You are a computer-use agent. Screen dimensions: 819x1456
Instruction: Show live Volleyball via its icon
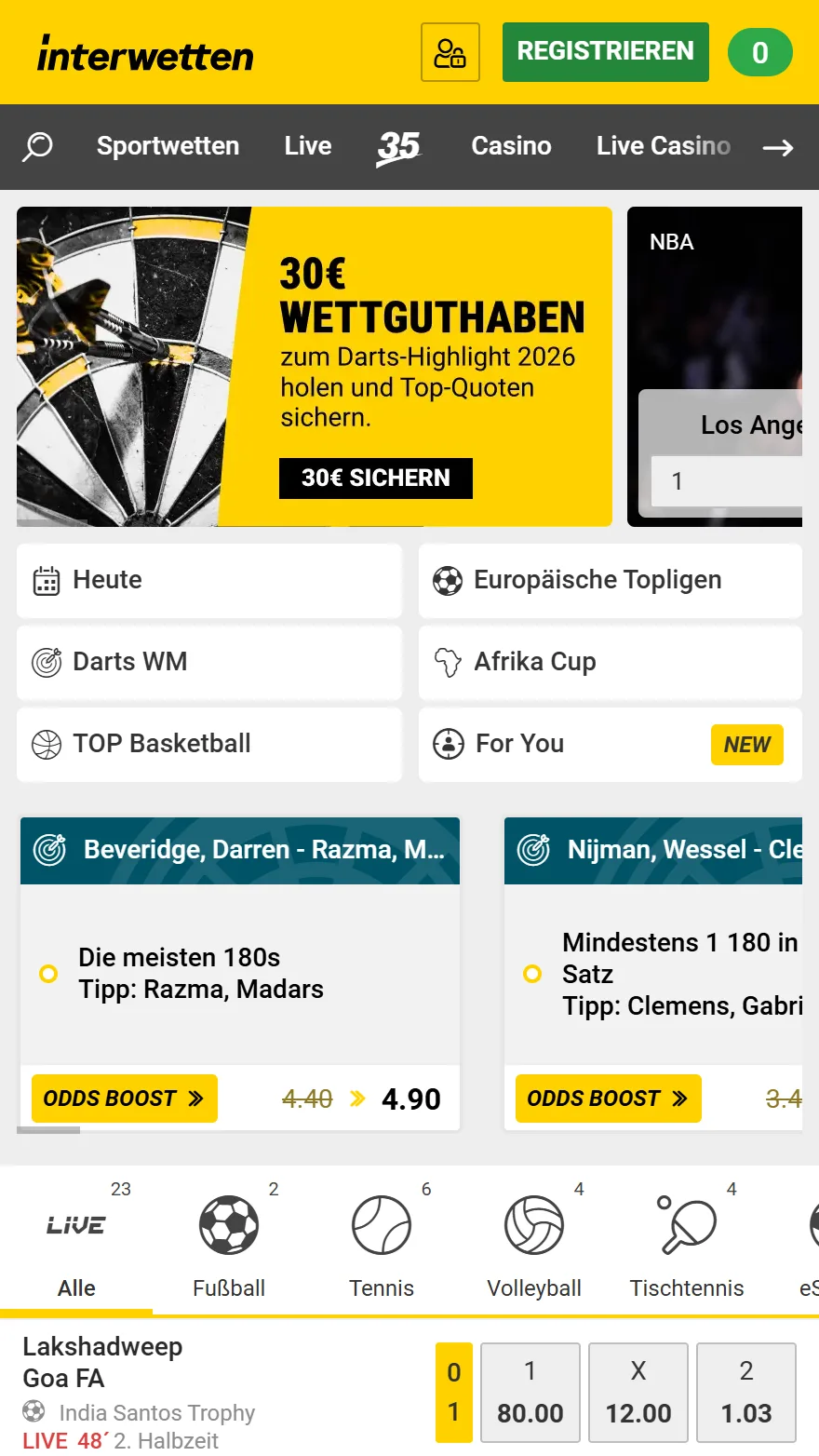pos(534,1224)
